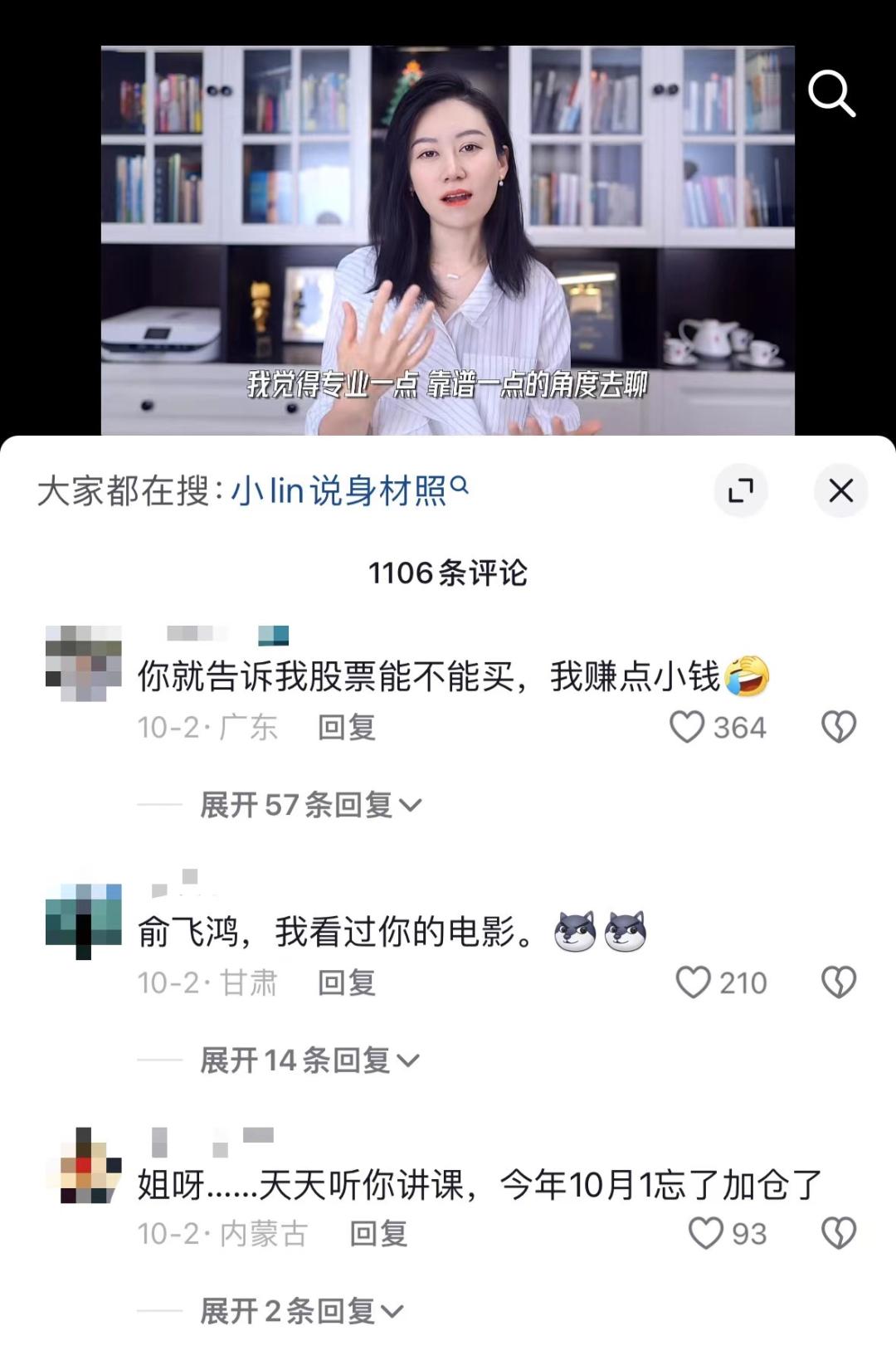Open the avatar of the 内蒙古 commenter
This screenshot has width=896, height=1360.
tap(83, 1166)
